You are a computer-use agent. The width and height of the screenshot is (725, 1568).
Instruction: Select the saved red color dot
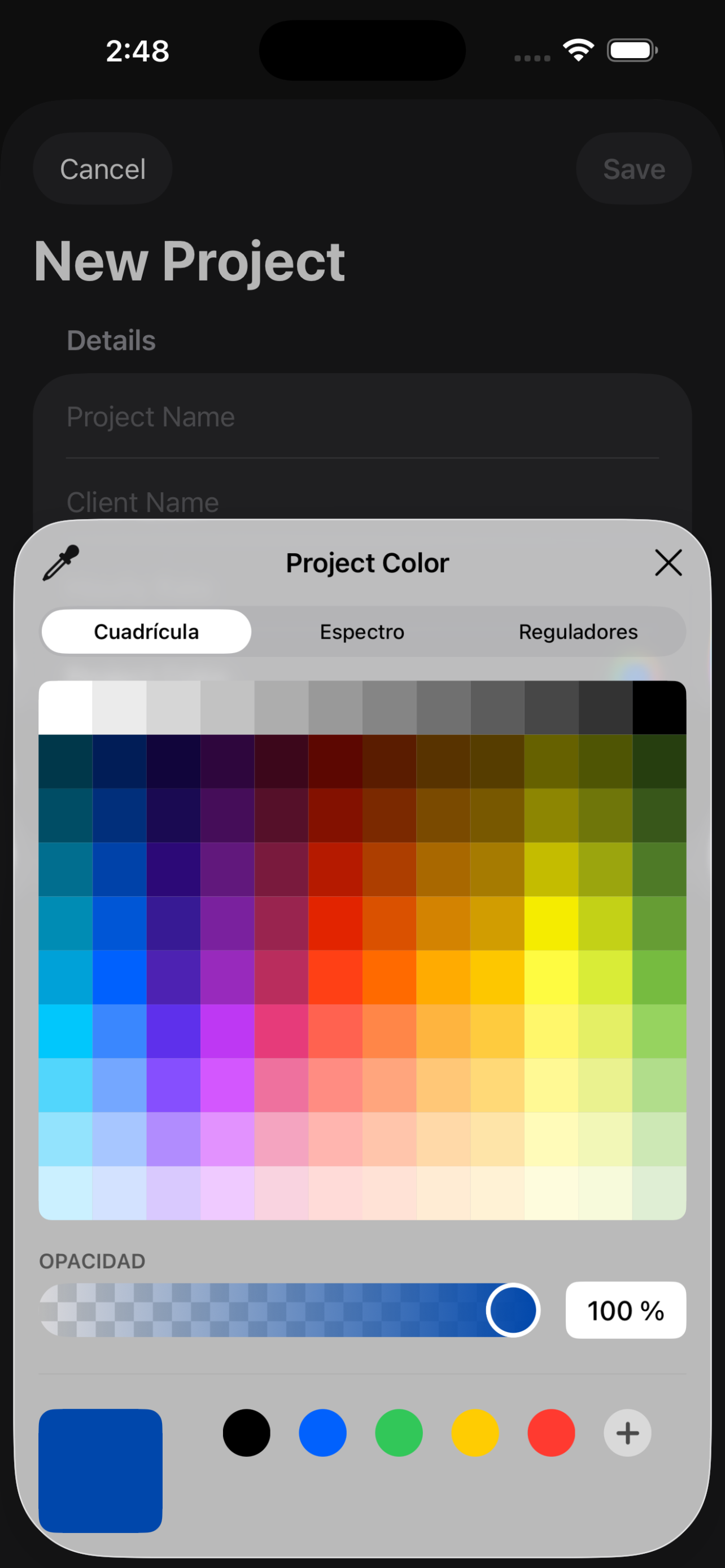551,1433
